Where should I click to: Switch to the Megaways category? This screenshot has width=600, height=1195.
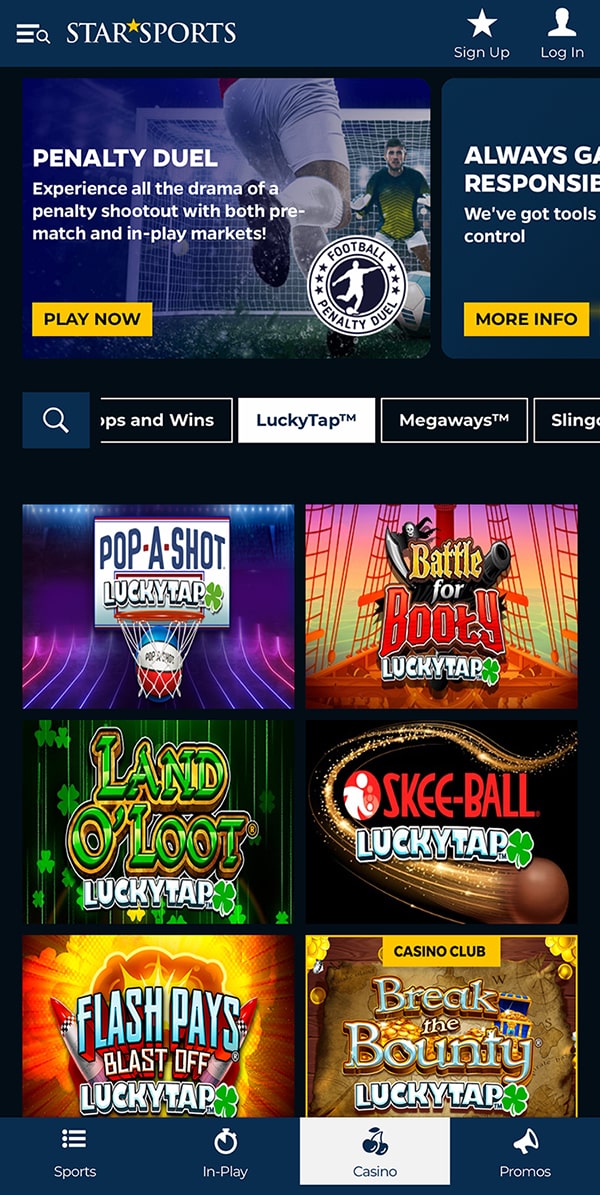454,420
